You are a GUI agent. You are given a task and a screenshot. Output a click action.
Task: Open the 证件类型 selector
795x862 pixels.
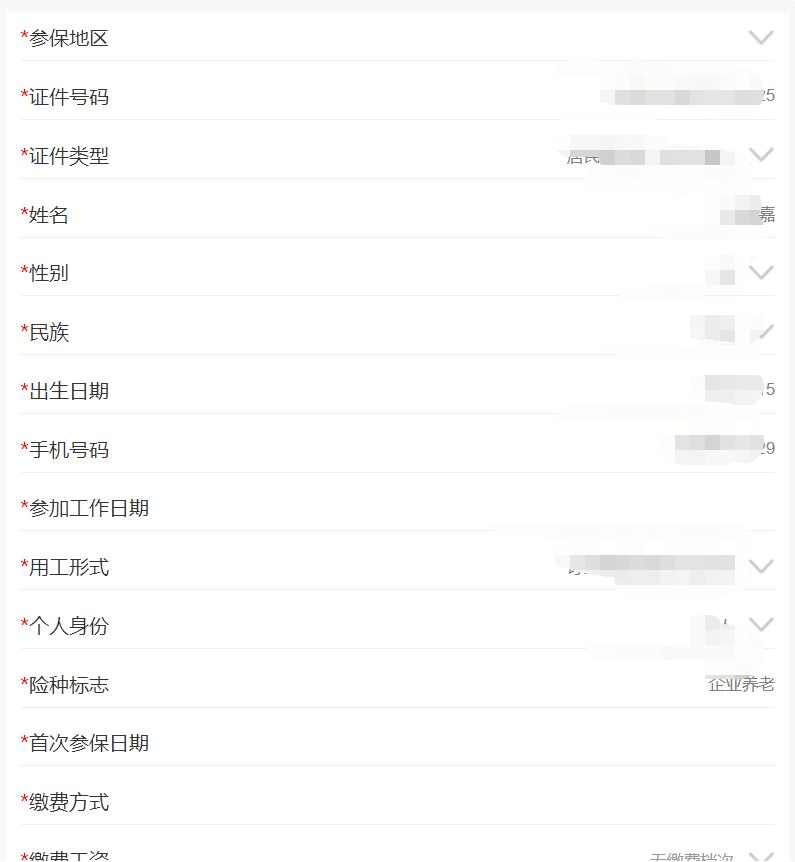[x=761, y=155]
